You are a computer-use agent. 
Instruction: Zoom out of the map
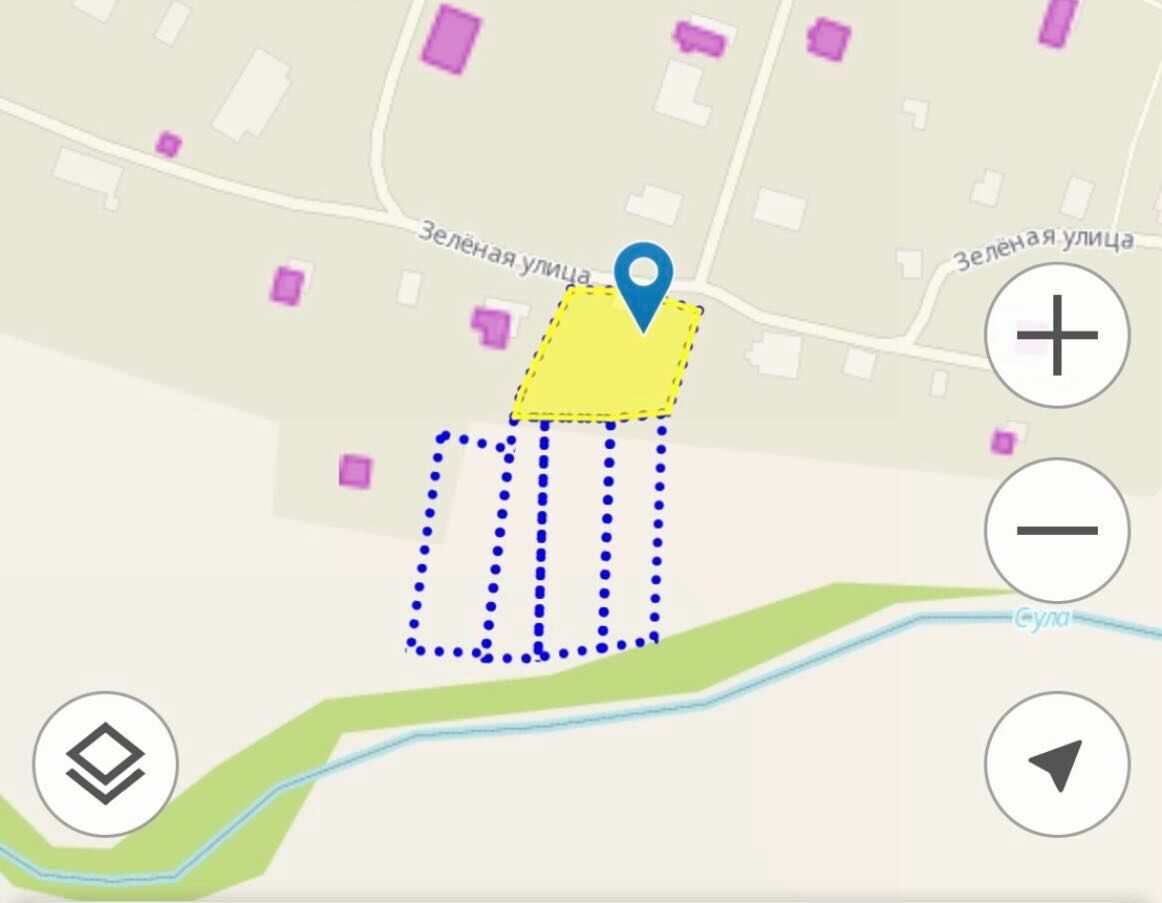tap(1057, 530)
